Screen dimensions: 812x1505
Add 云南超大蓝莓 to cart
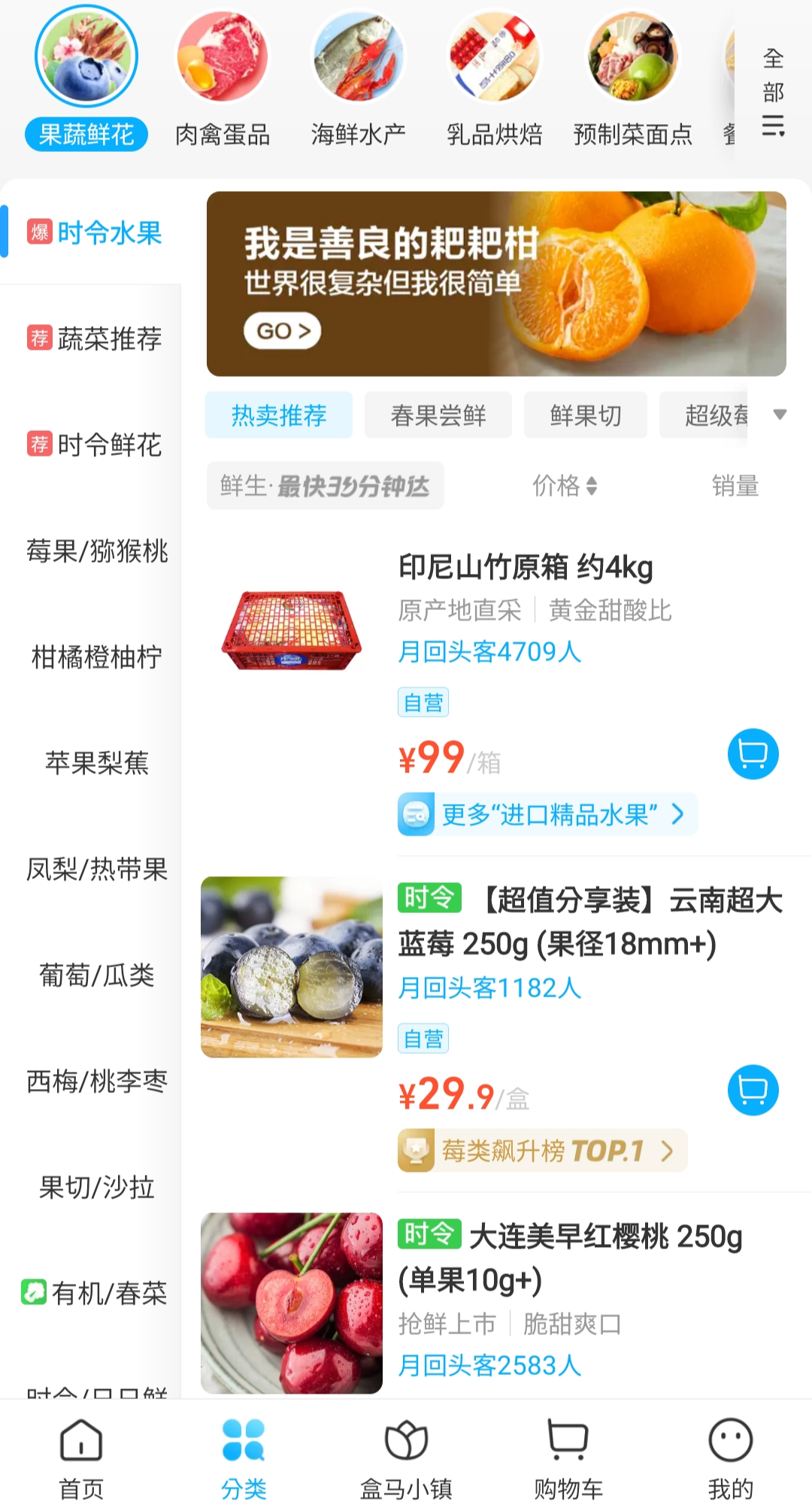pyautogui.click(x=753, y=1090)
